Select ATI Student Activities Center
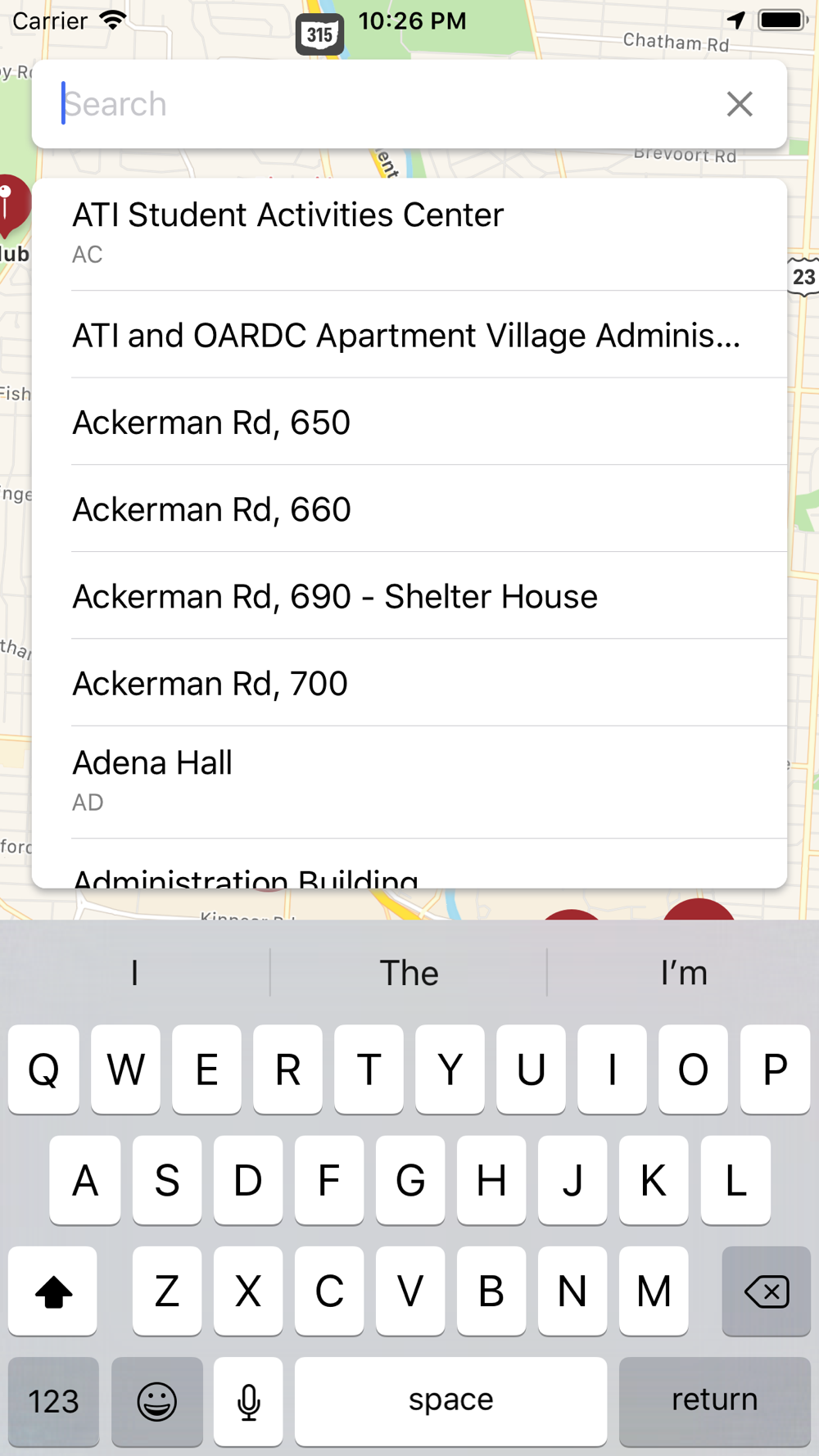Image resolution: width=819 pixels, height=1456 pixels. 409,233
